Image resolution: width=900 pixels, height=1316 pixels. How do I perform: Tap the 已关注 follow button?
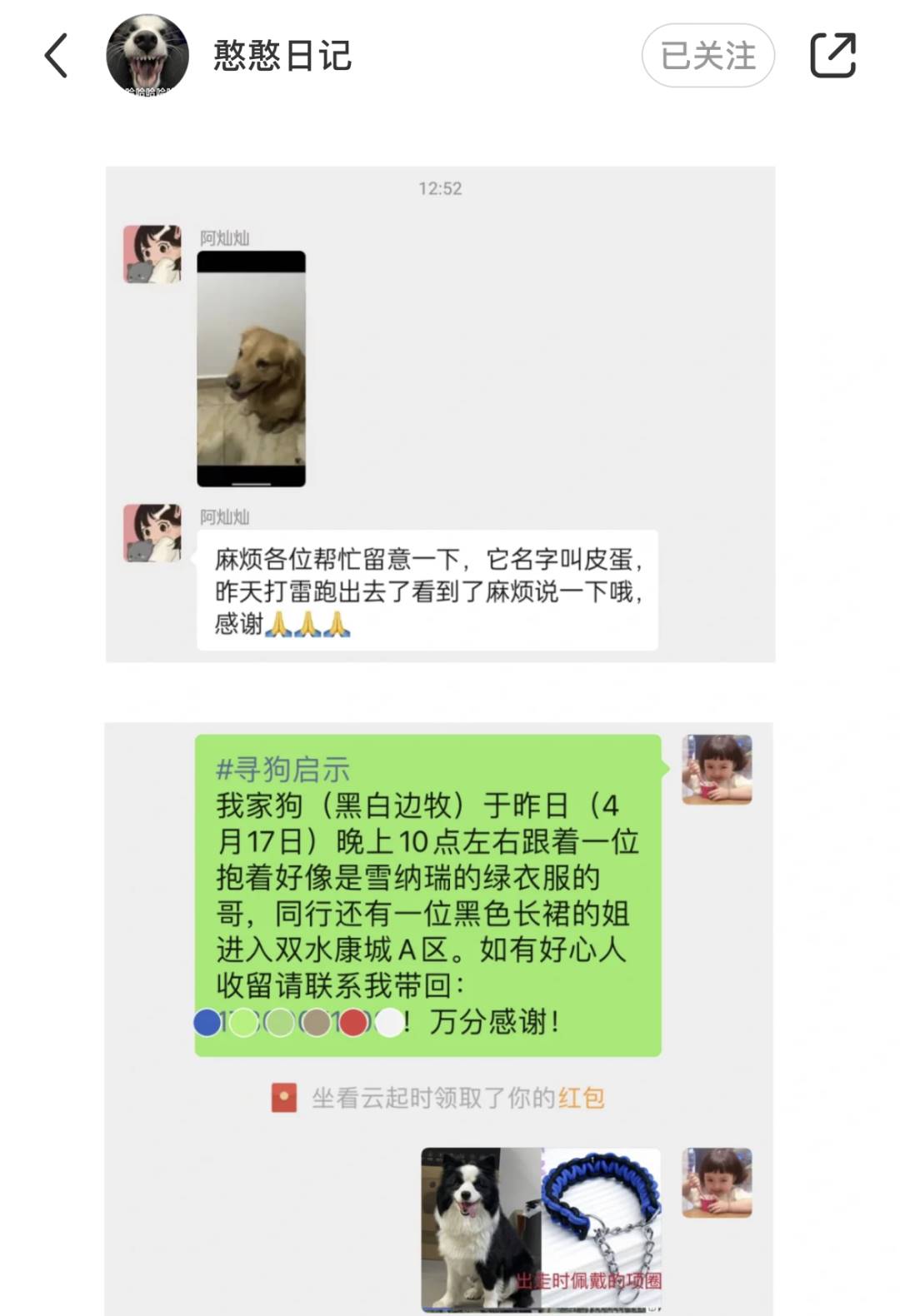click(707, 56)
